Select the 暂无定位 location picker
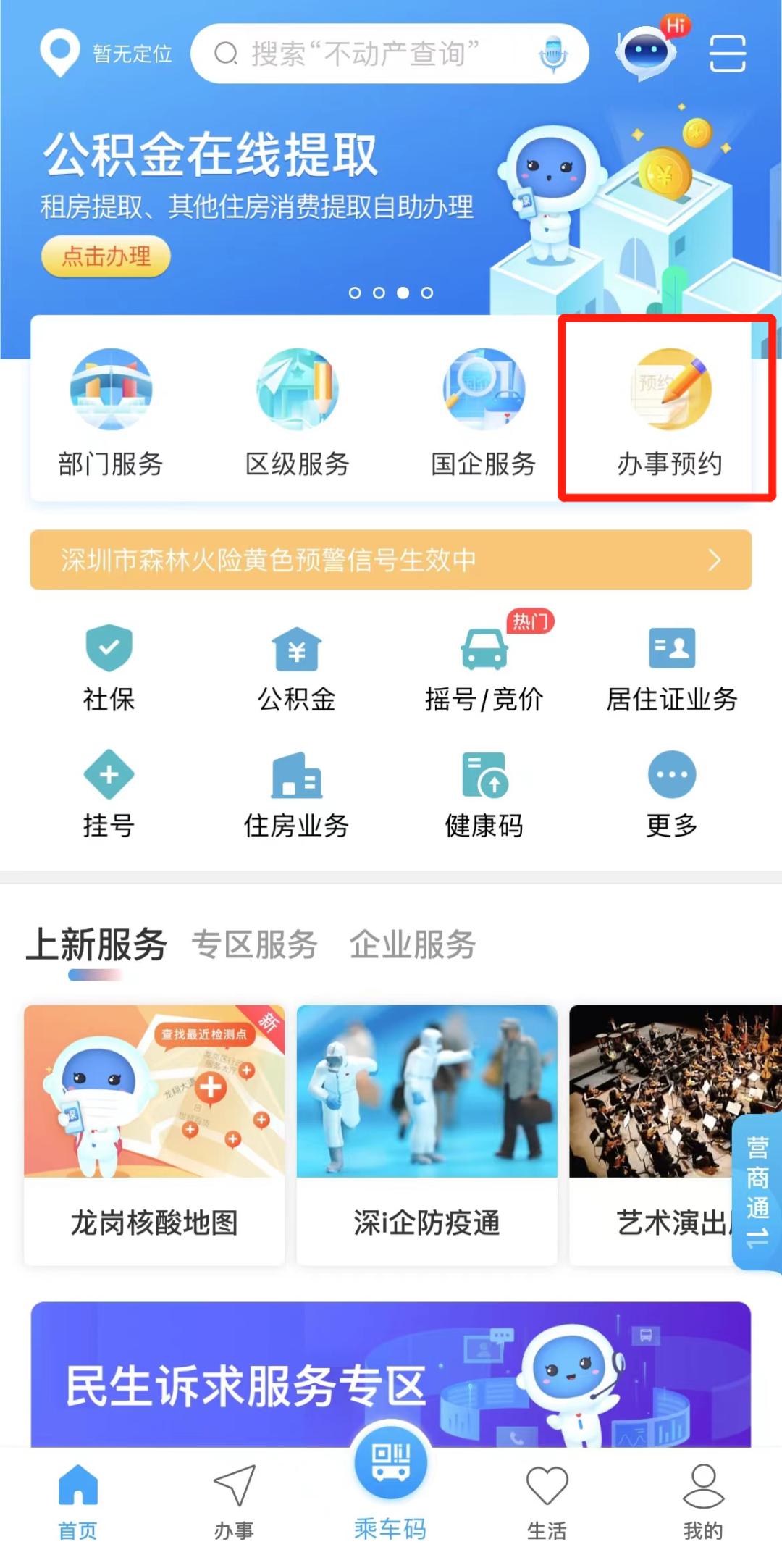Screen dimensions: 782x1568 coord(106,54)
